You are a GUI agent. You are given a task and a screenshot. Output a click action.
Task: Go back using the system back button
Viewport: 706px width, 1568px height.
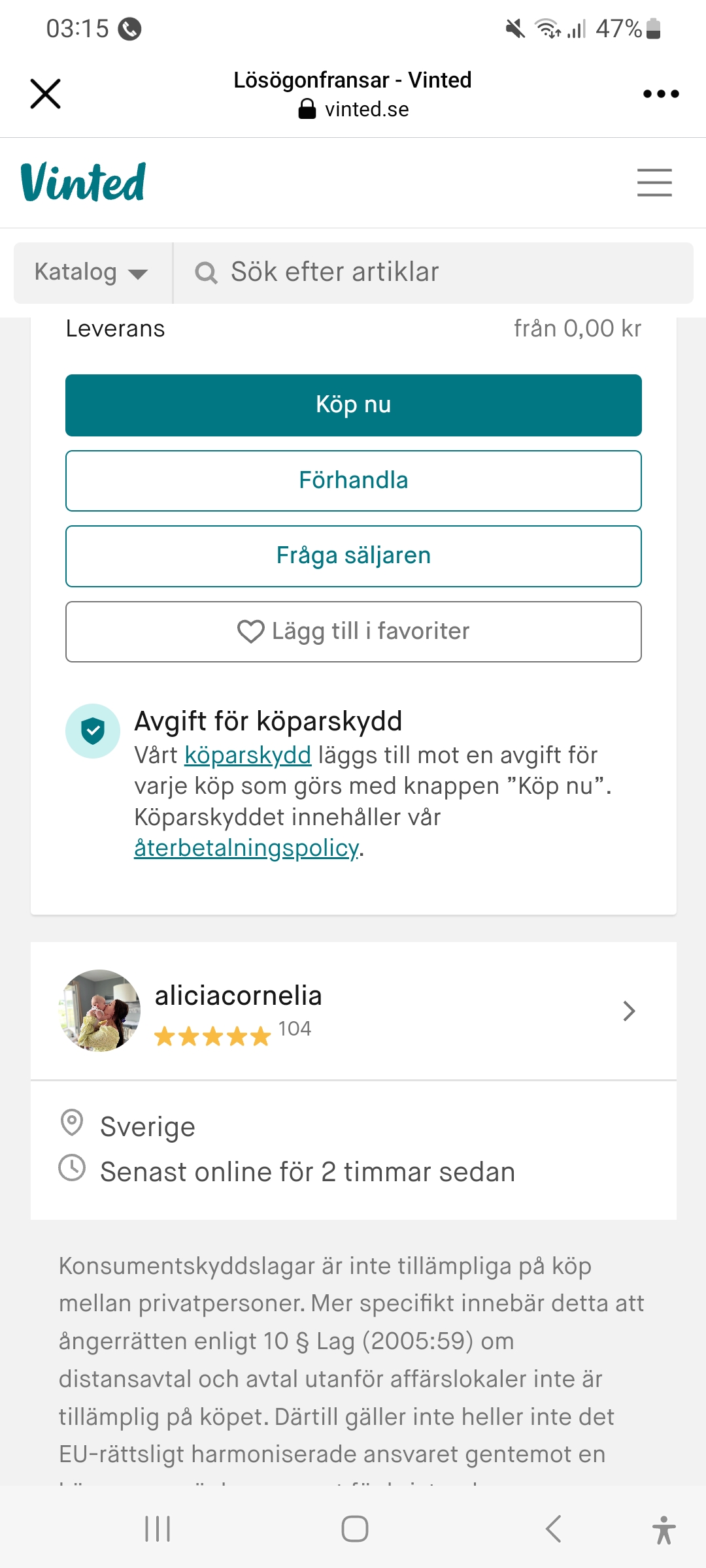coord(553,1529)
